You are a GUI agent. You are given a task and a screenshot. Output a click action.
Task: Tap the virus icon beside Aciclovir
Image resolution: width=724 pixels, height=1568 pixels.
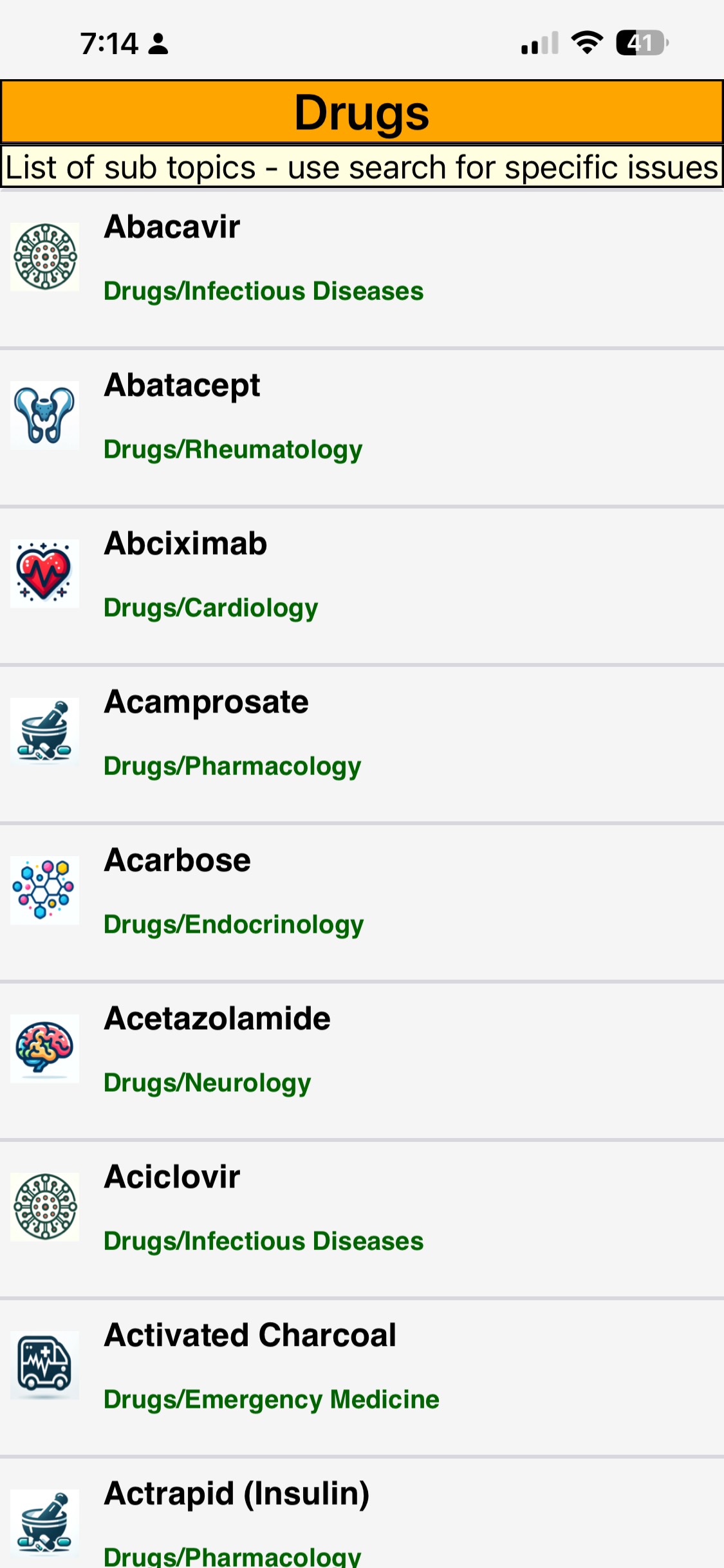coord(44,1206)
